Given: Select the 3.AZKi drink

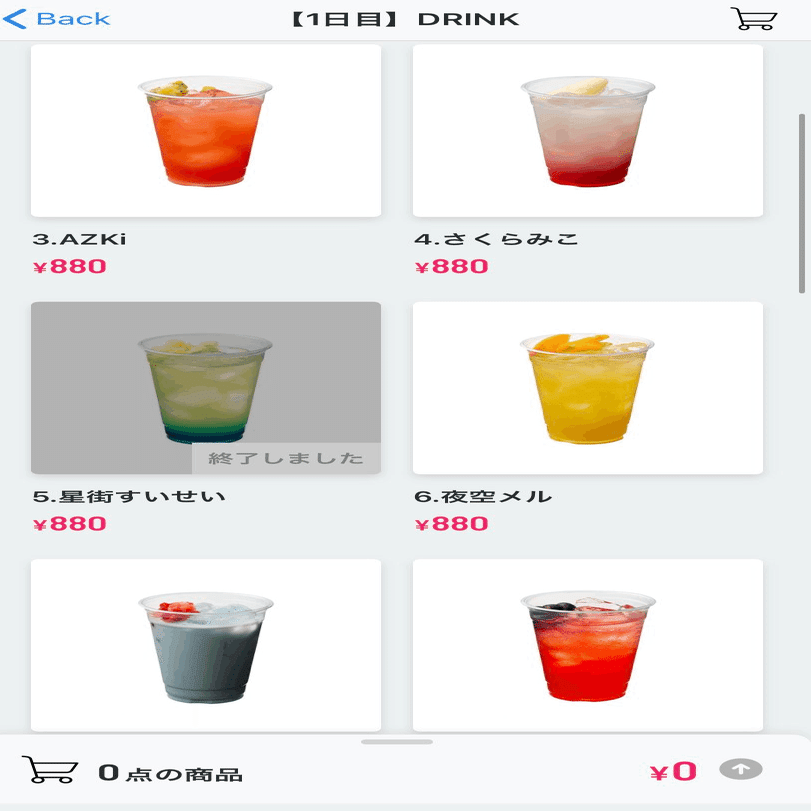Looking at the screenshot, I should 205,131.
